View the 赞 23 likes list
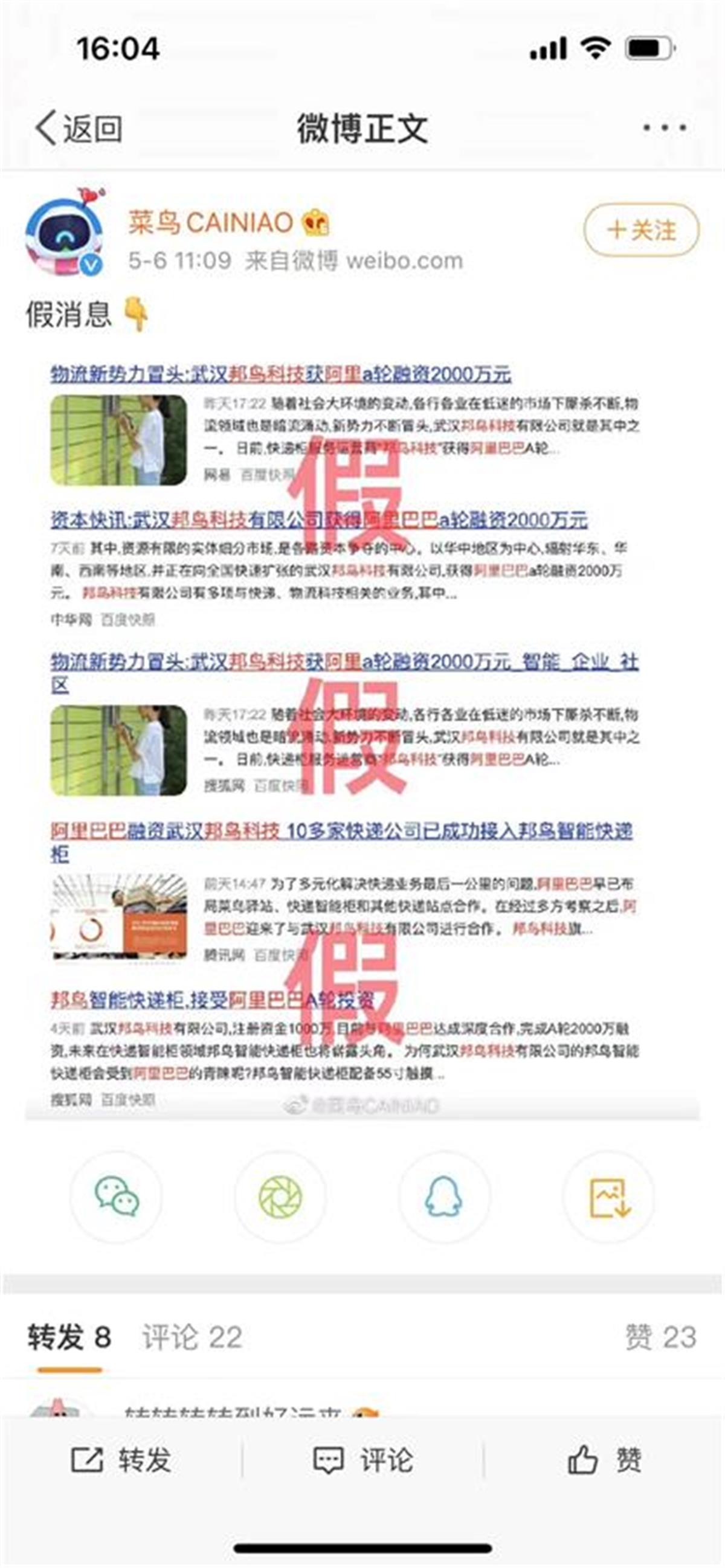This screenshot has height=1568, width=725. [660, 1338]
